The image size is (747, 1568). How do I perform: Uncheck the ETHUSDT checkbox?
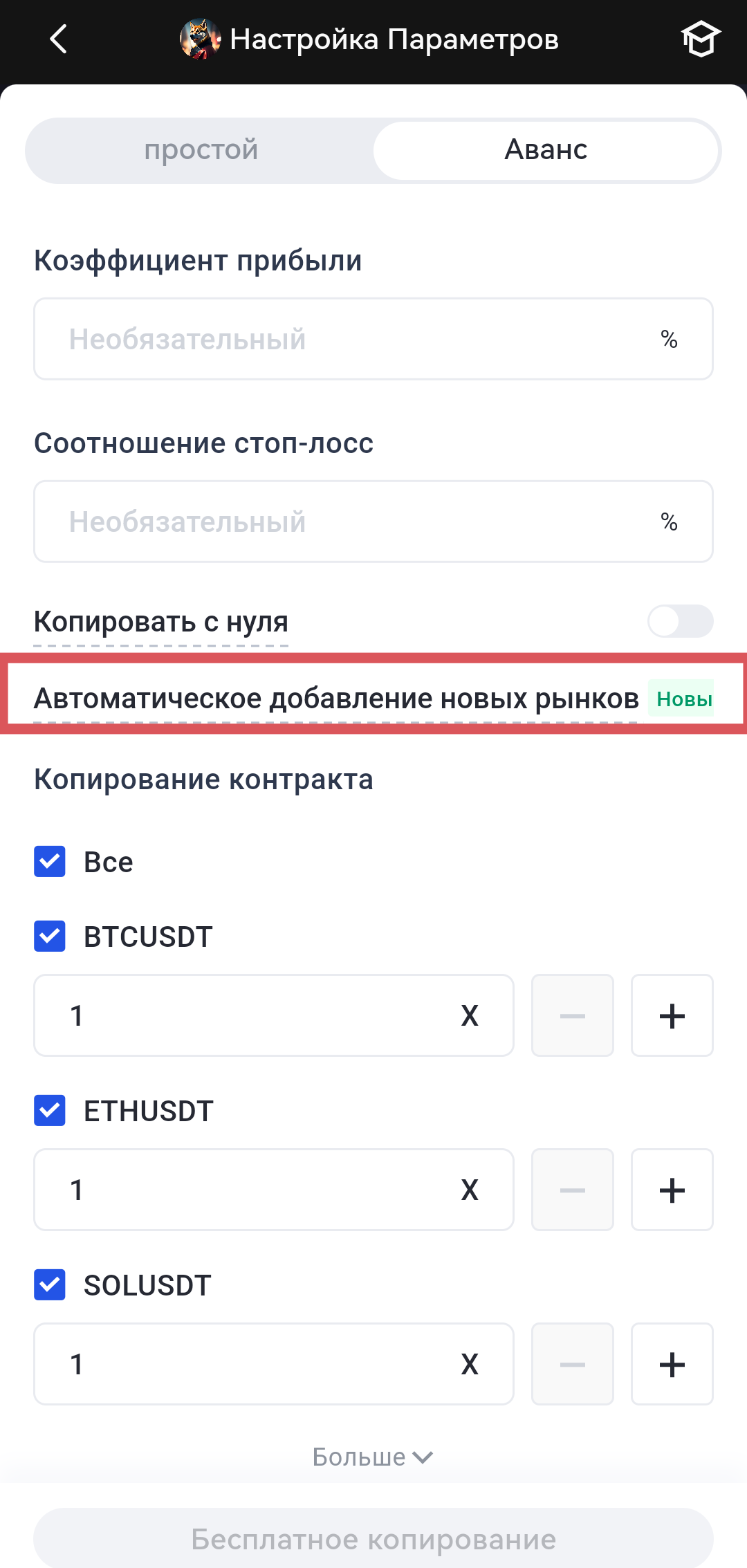pos(50,1111)
